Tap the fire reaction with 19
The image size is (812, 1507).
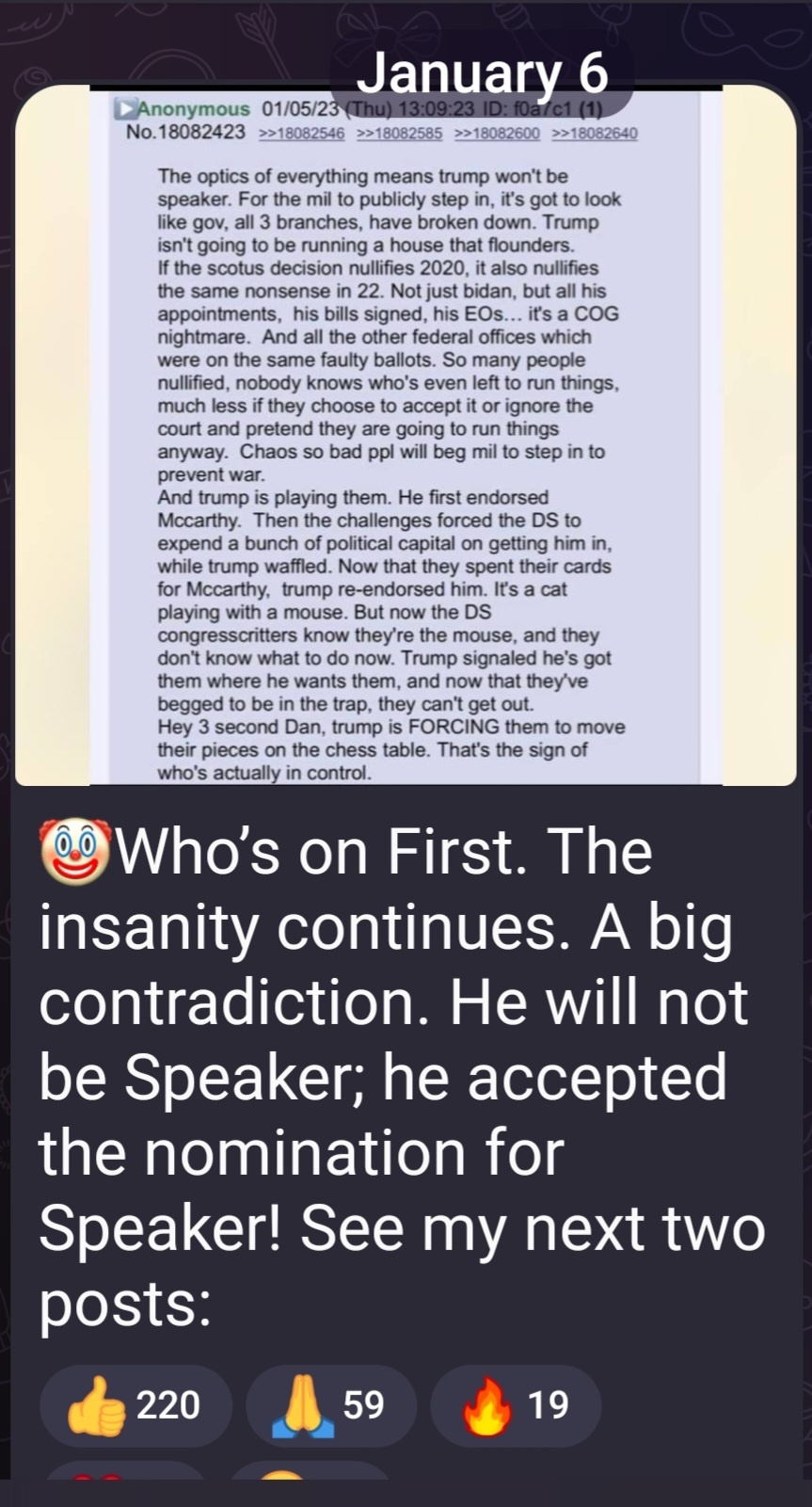pyautogui.click(x=516, y=1405)
